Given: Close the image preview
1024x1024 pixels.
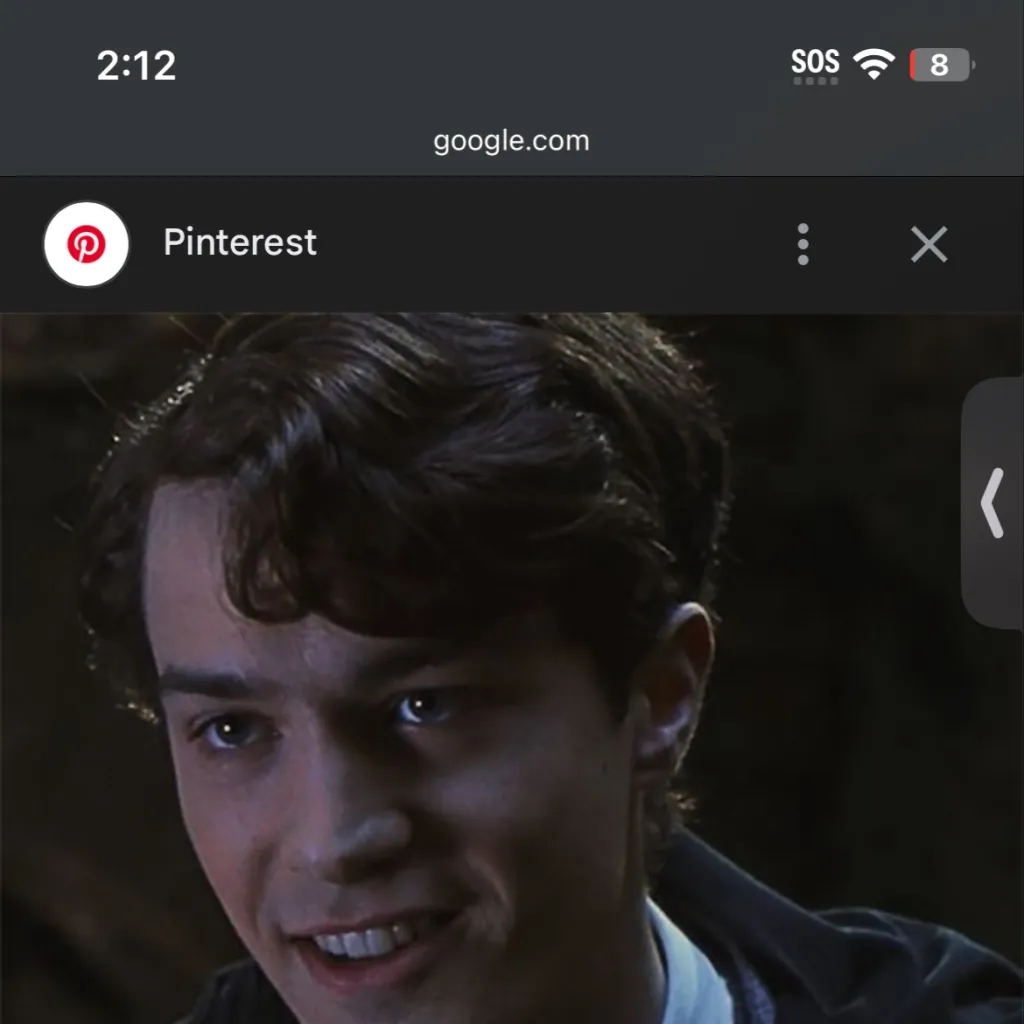Looking at the screenshot, I should (928, 244).
